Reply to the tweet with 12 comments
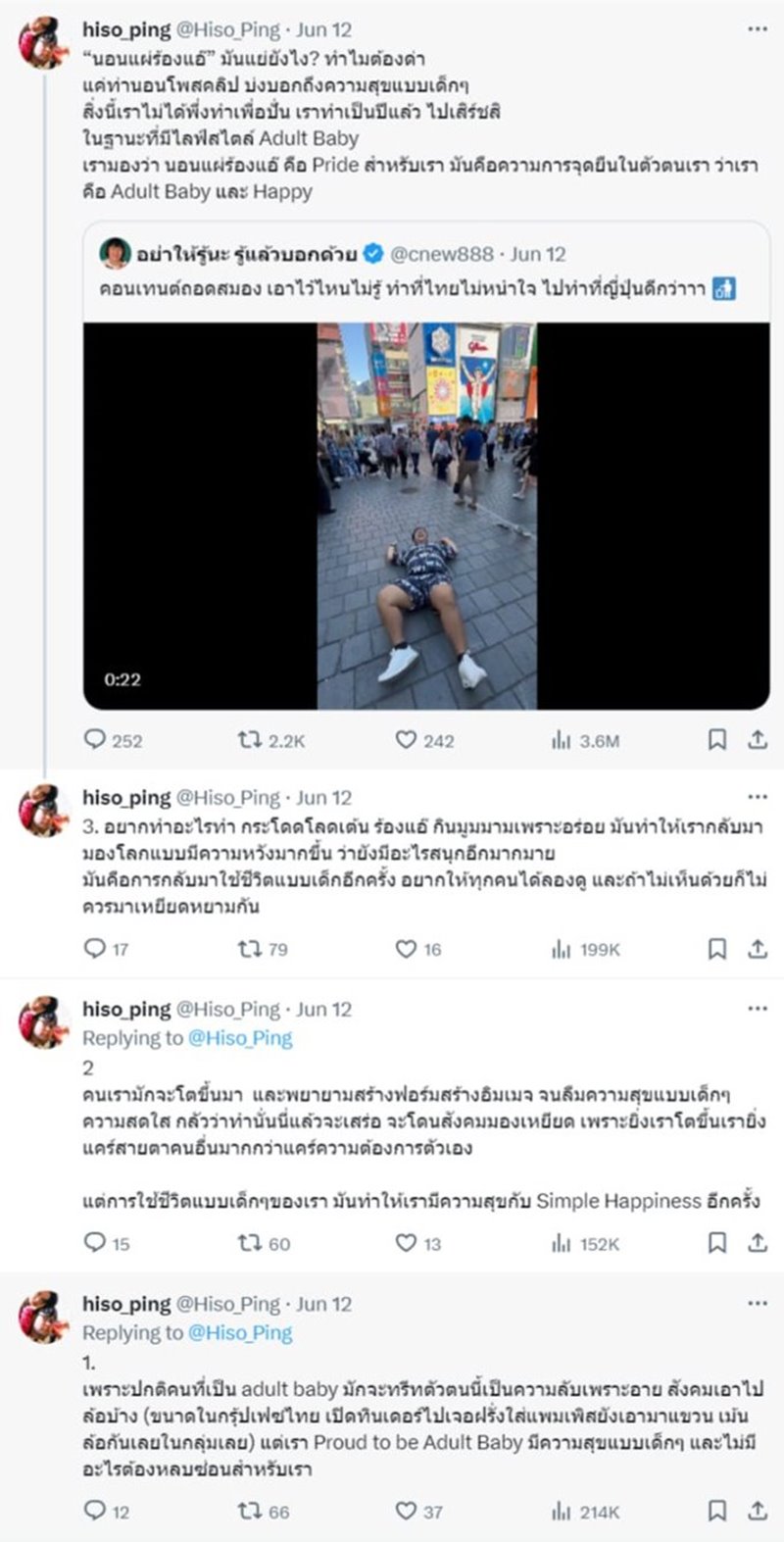 pos(95,1511)
